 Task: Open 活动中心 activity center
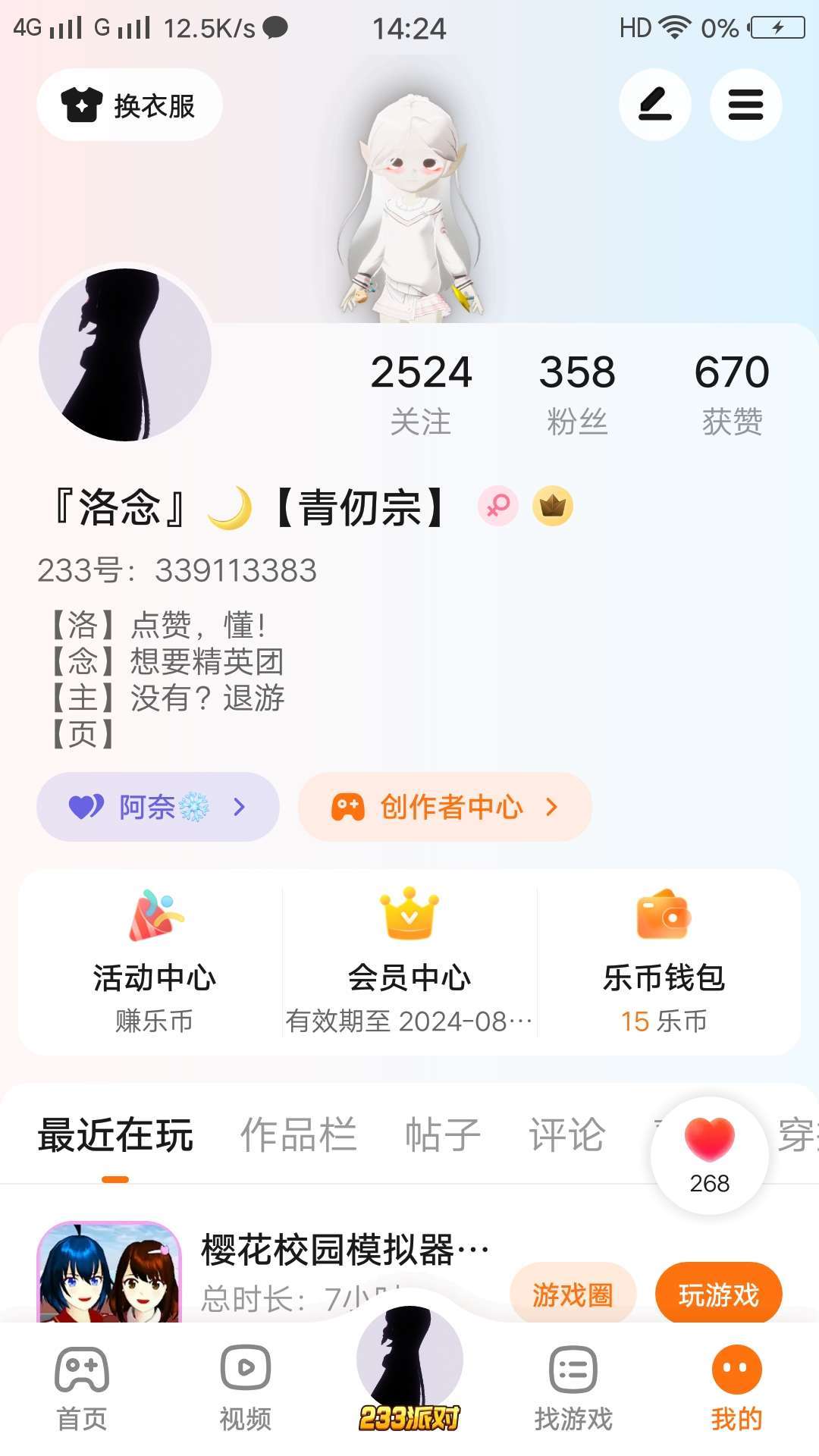pyautogui.click(x=154, y=962)
